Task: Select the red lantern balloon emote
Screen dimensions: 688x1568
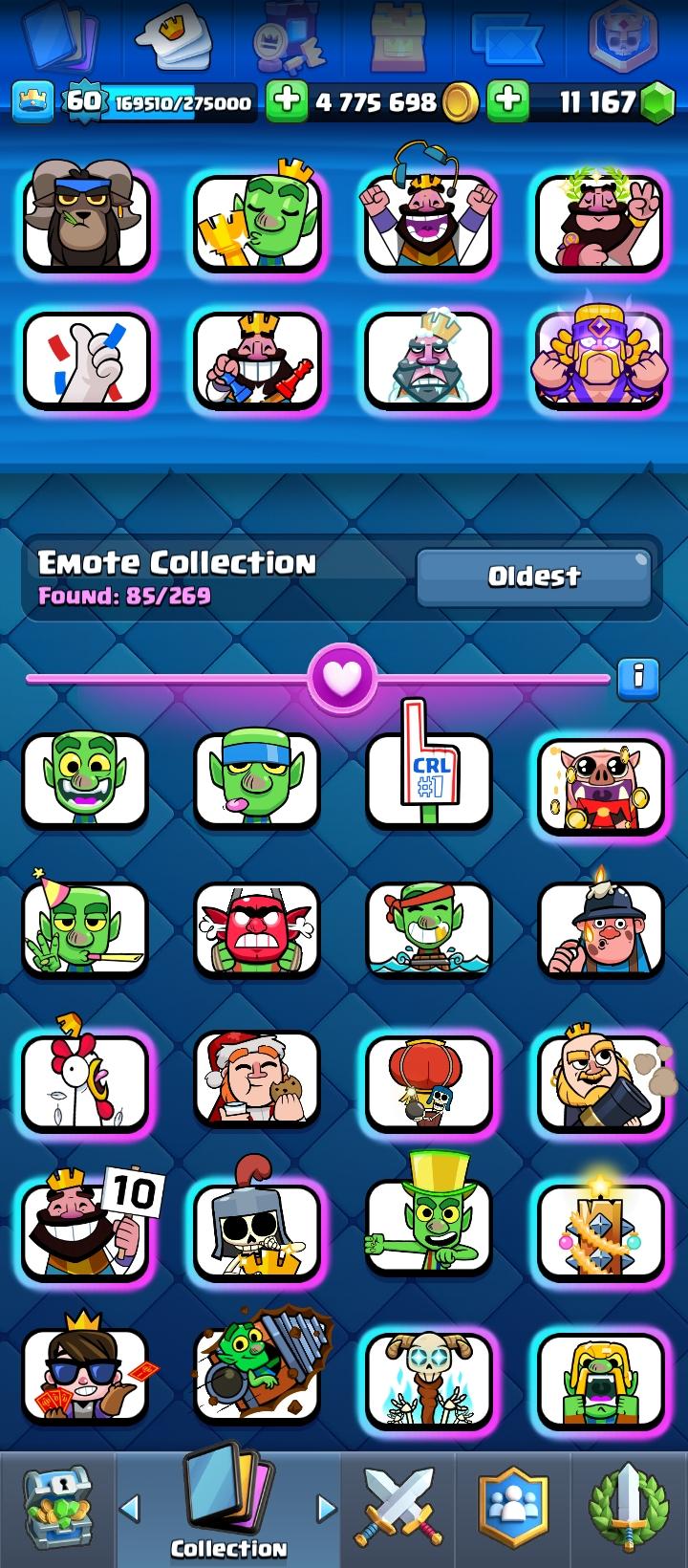Action: coord(429,1078)
